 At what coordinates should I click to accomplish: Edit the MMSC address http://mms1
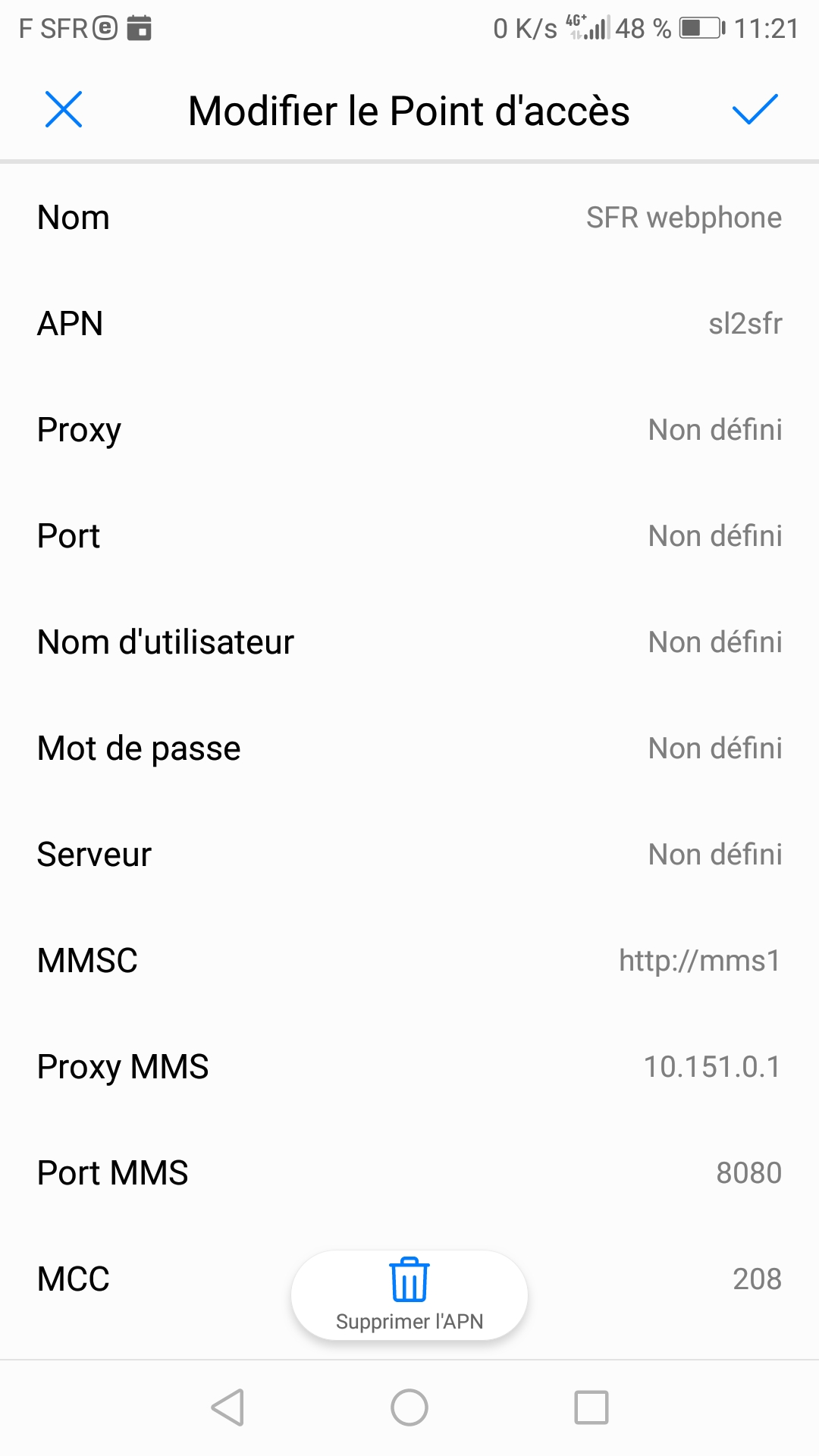[x=409, y=960]
